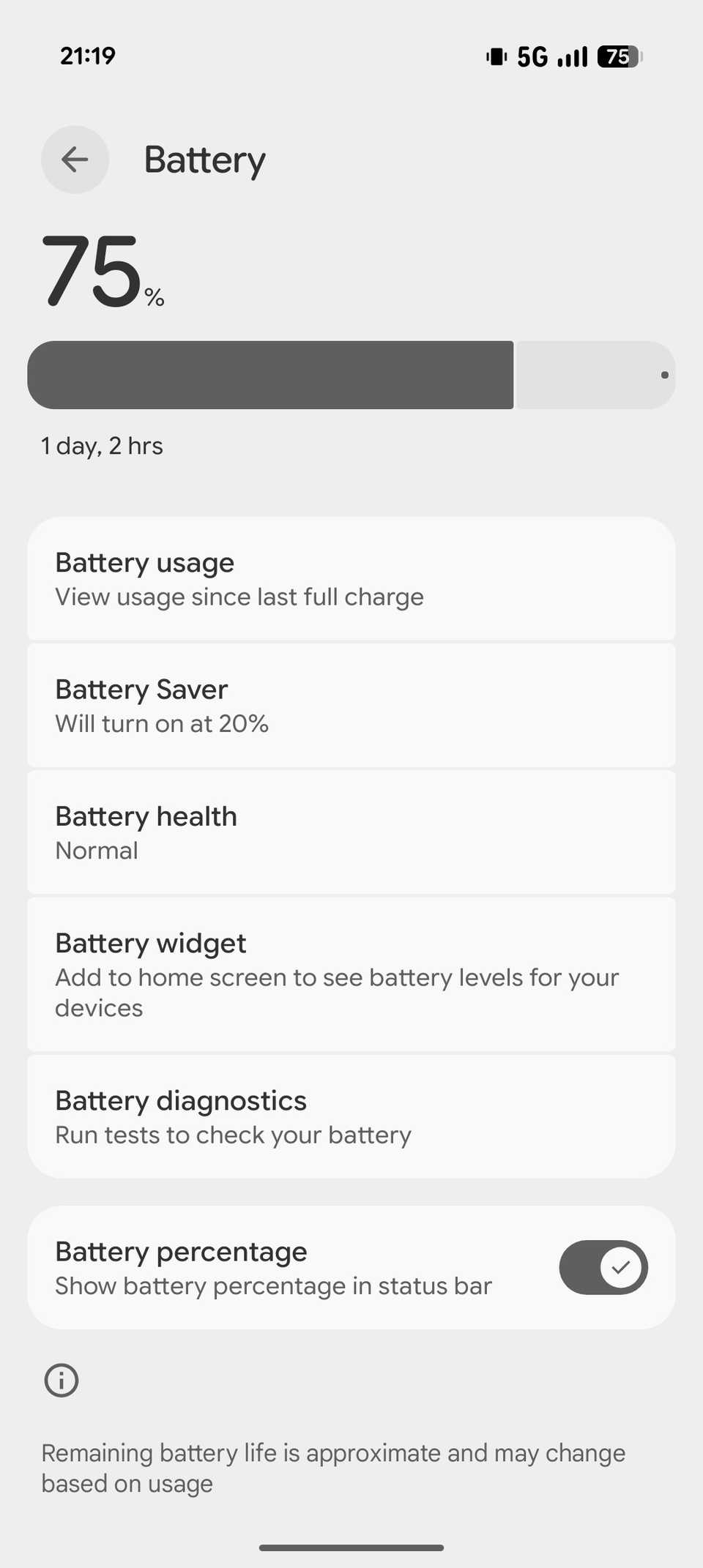
Task: Tap the battery percentage pill showing 75
Action: (619, 56)
